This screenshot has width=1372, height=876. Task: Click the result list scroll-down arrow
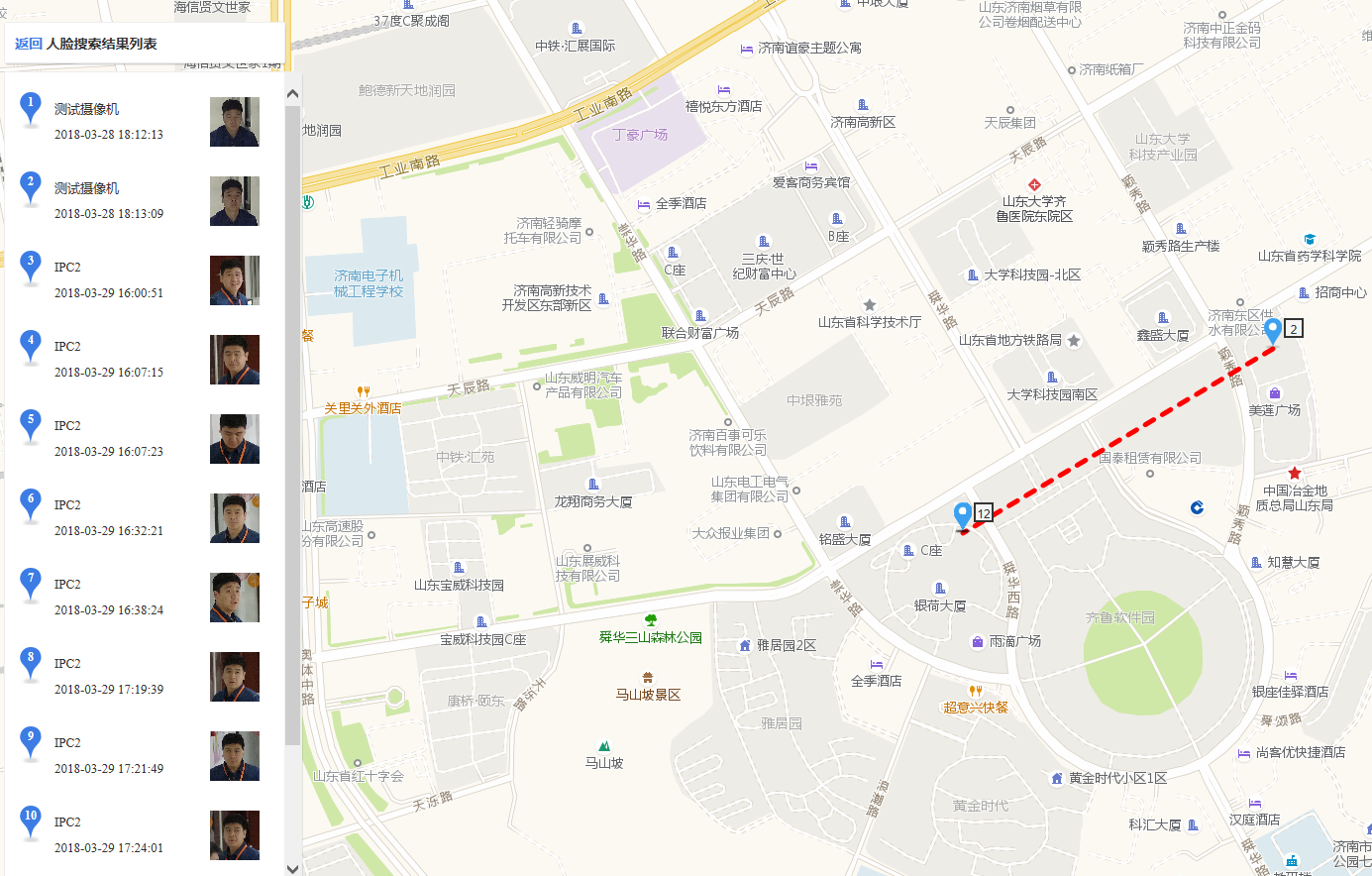pyautogui.click(x=292, y=868)
